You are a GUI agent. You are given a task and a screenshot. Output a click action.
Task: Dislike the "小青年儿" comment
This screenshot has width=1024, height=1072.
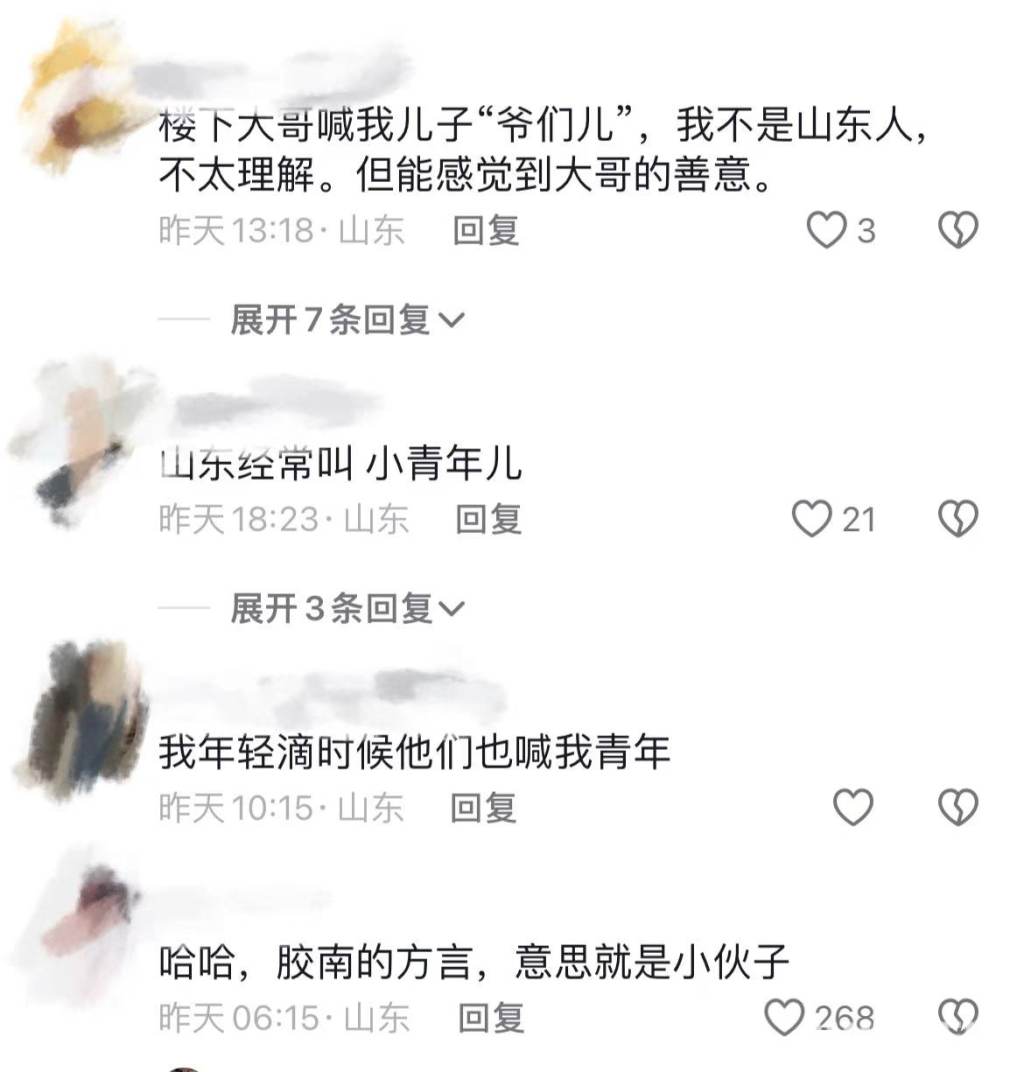(957, 519)
